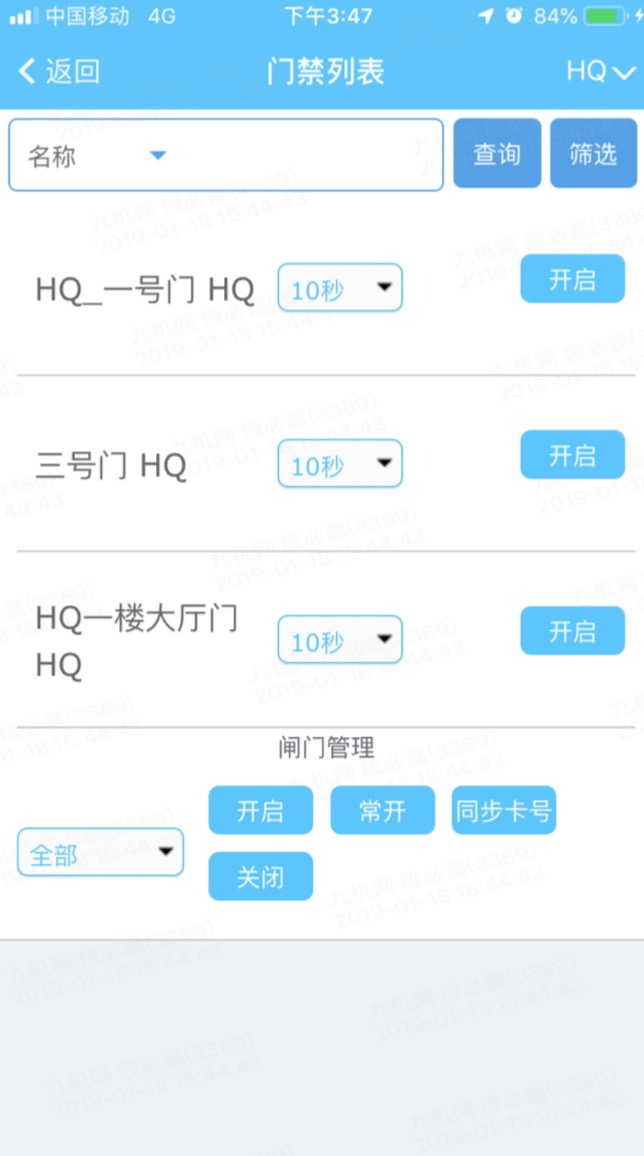Tap the 查询 search button
The width and height of the screenshot is (644, 1156).
tap(497, 153)
